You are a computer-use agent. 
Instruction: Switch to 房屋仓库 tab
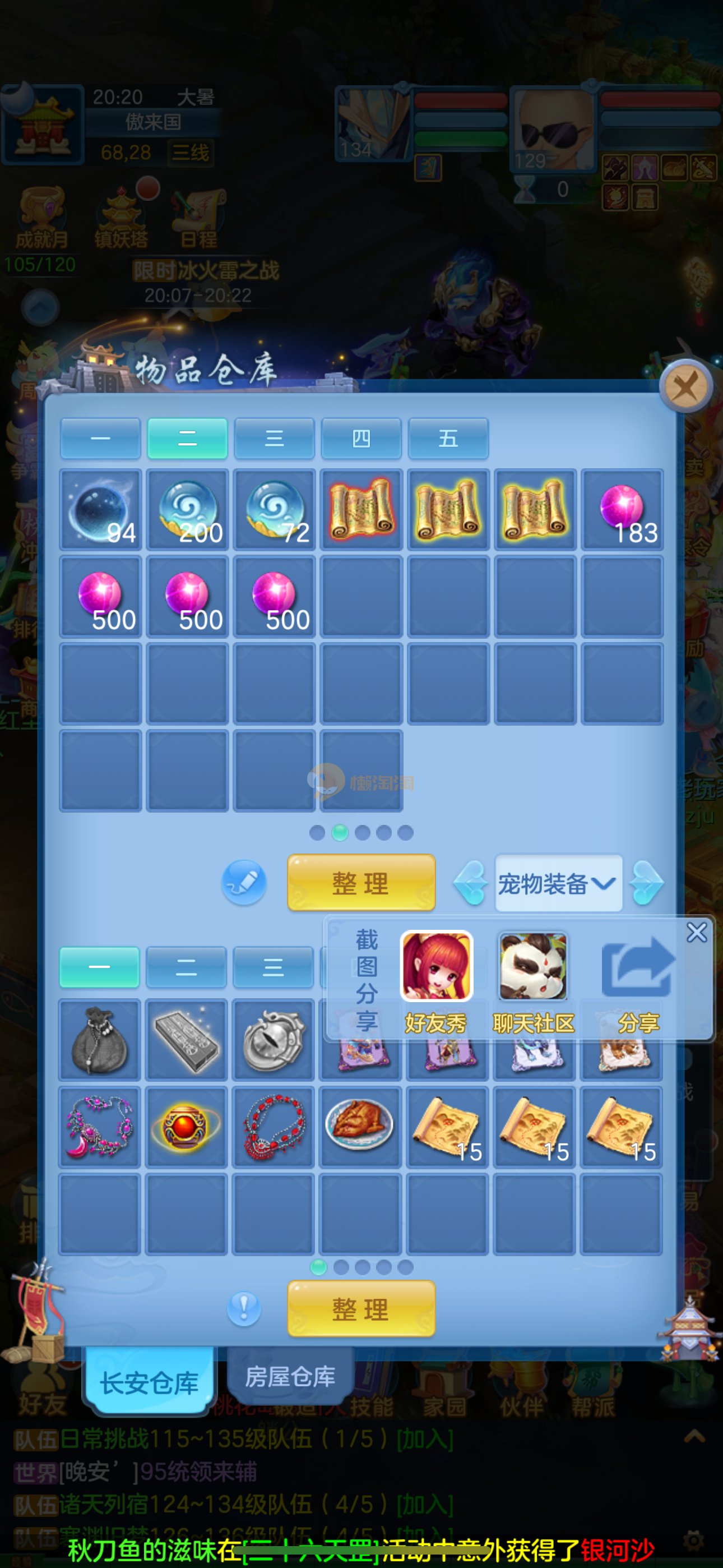pos(290,1376)
